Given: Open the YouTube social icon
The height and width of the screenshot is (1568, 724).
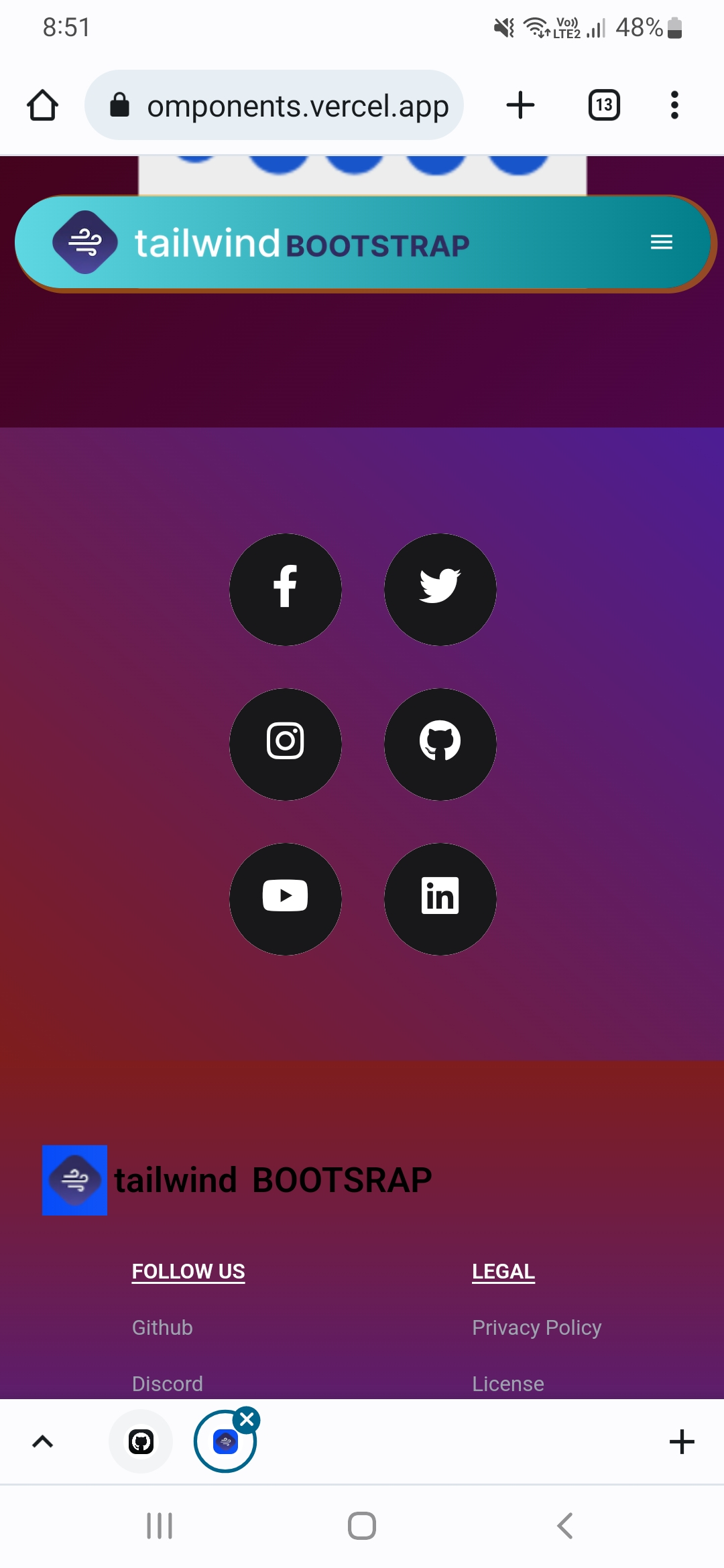Looking at the screenshot, I should click(x=286, y=899).
